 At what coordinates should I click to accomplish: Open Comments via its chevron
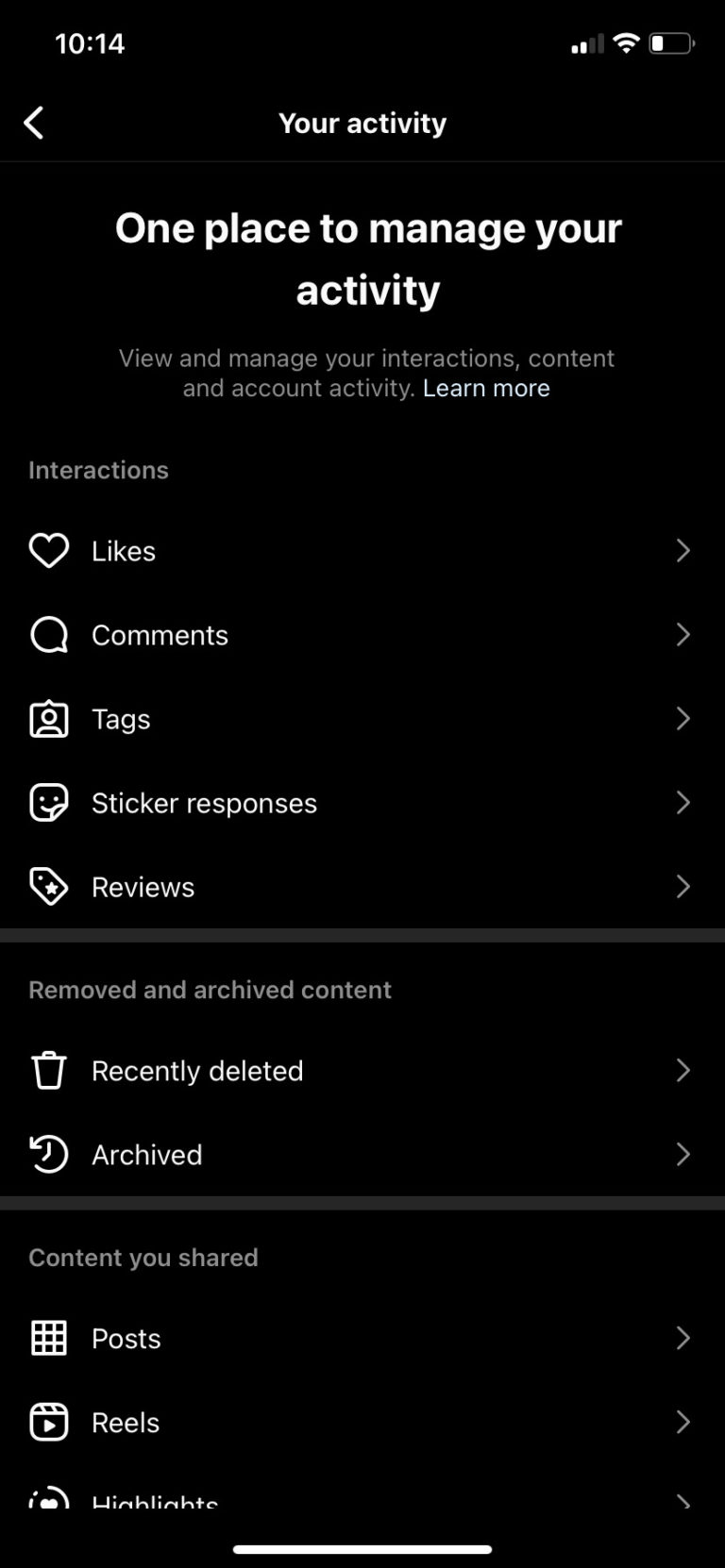(x=683, y=635)
